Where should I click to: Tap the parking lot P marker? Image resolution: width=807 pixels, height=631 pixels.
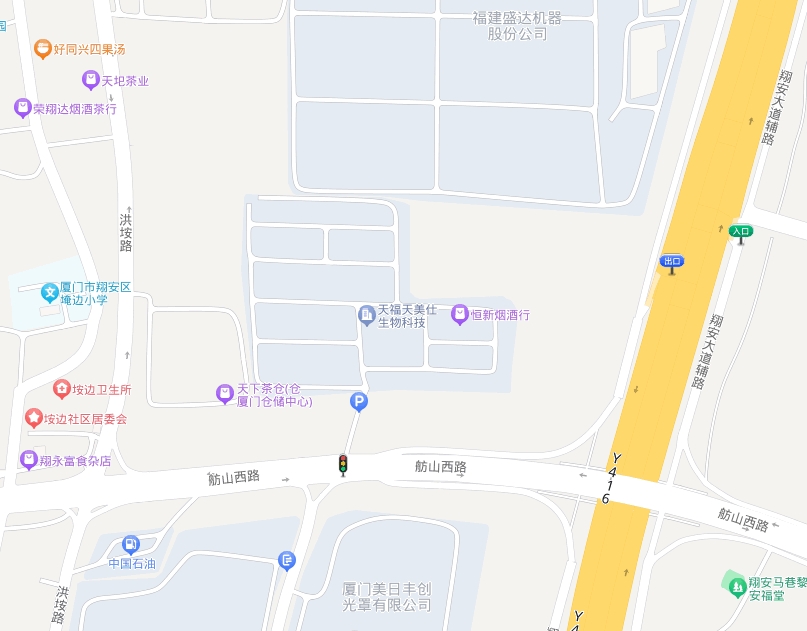click(x=358, y=402)
